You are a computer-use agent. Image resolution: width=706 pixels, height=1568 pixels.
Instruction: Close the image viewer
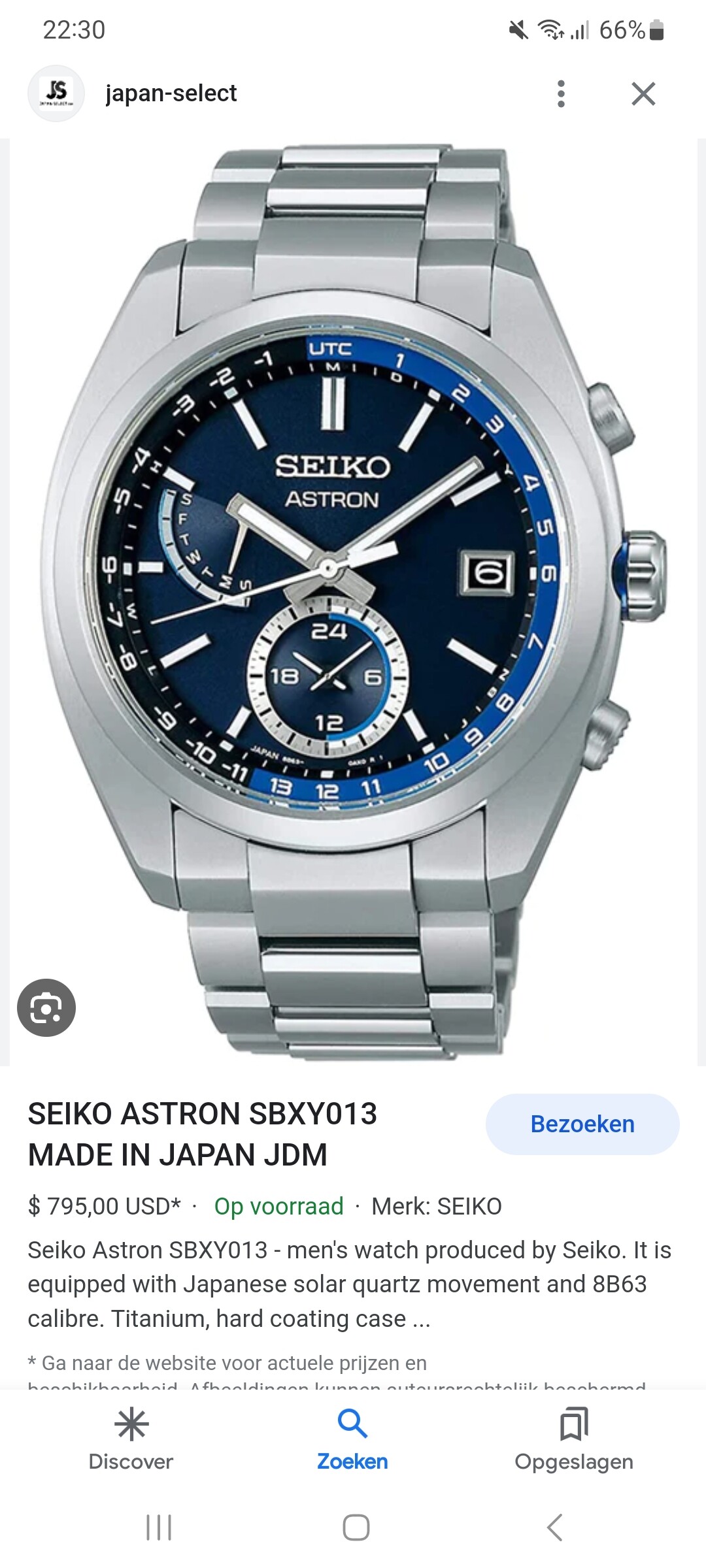[x=643, y=93]
